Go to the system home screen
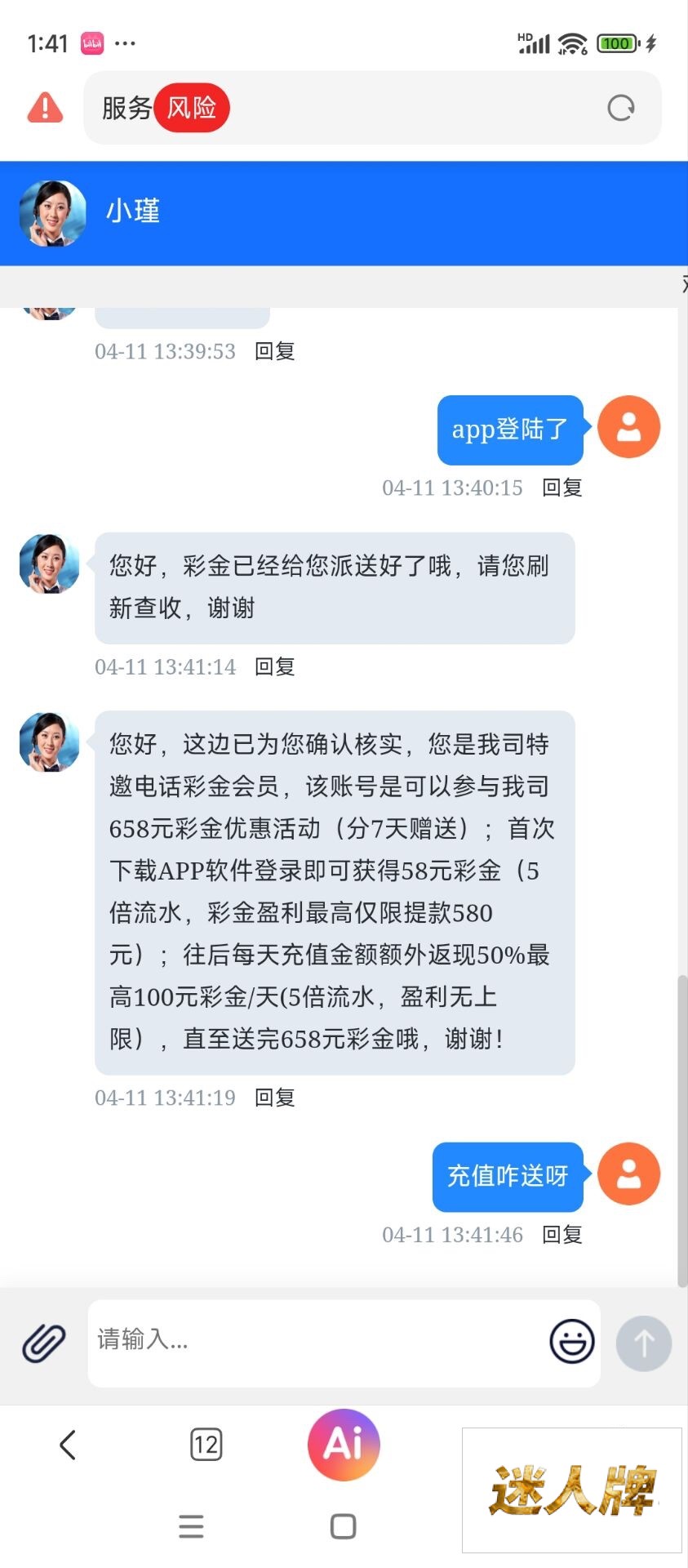The image size is (688, 1568). tap(343, 1526)
